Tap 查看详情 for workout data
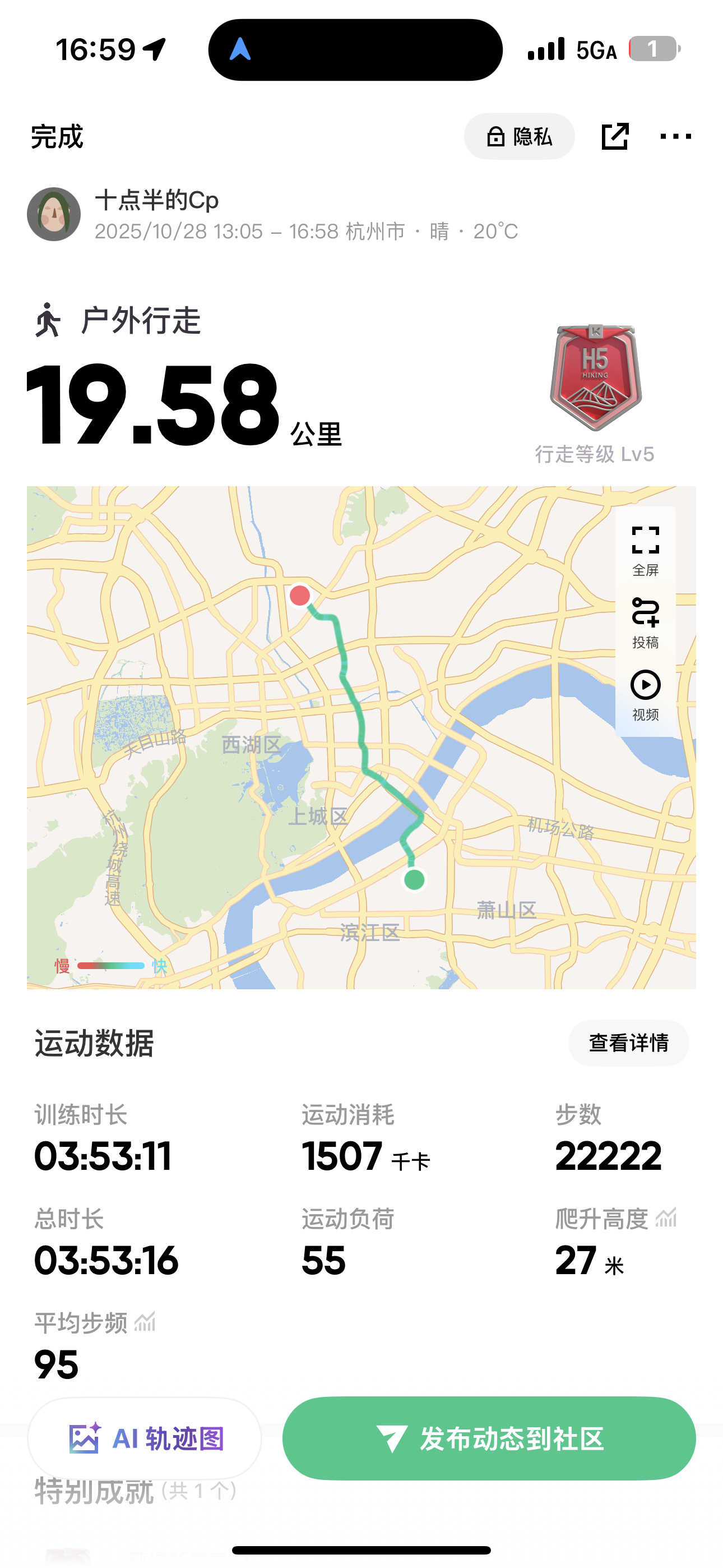723x1568 pixels. (628, 1043)
